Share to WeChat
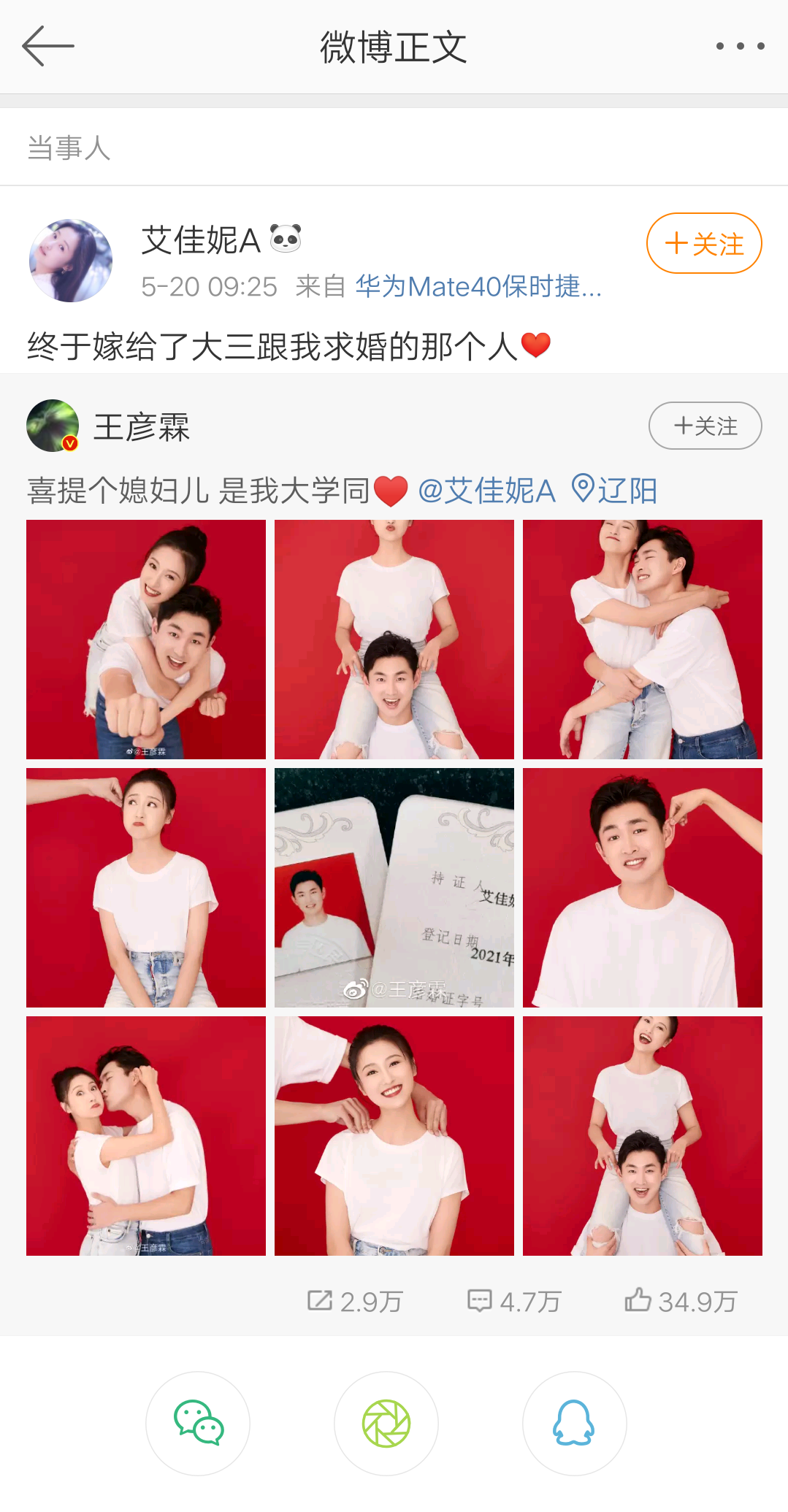788x1512 pixels. coord(198,1423)
